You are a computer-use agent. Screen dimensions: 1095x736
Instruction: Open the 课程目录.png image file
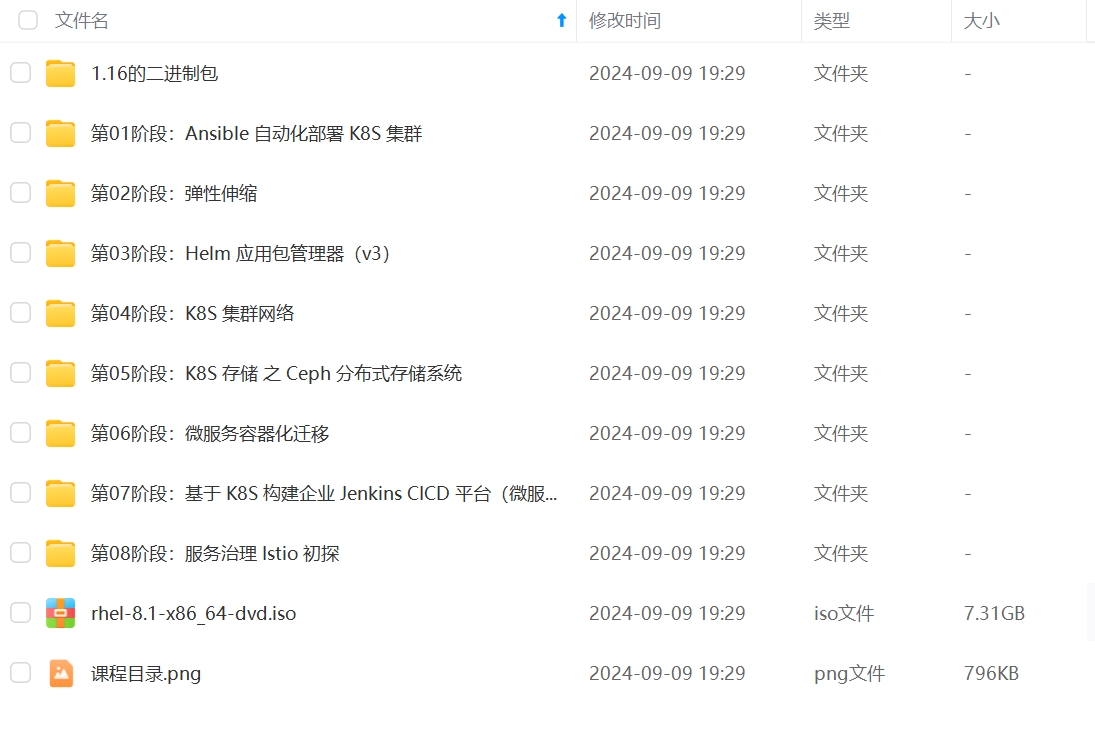[146, 673]
